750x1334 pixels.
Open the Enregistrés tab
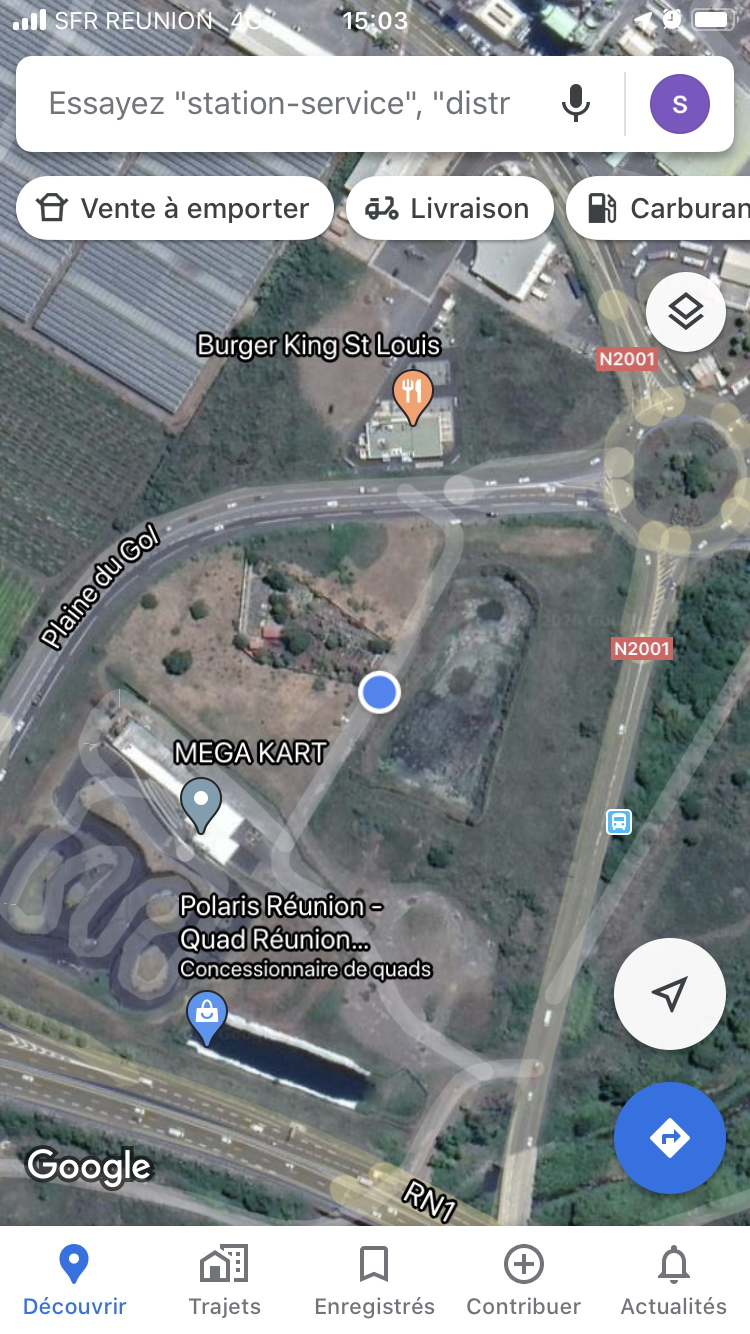(x=374, y=1282)
